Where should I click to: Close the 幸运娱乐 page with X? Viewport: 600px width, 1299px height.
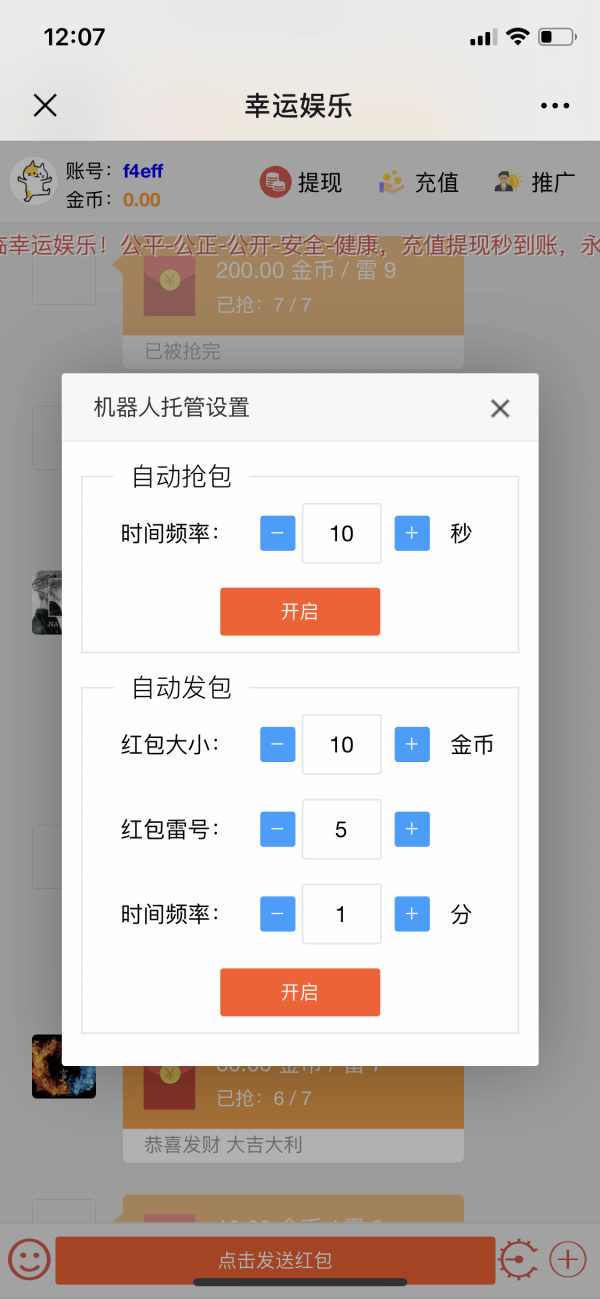pos(45,106)
